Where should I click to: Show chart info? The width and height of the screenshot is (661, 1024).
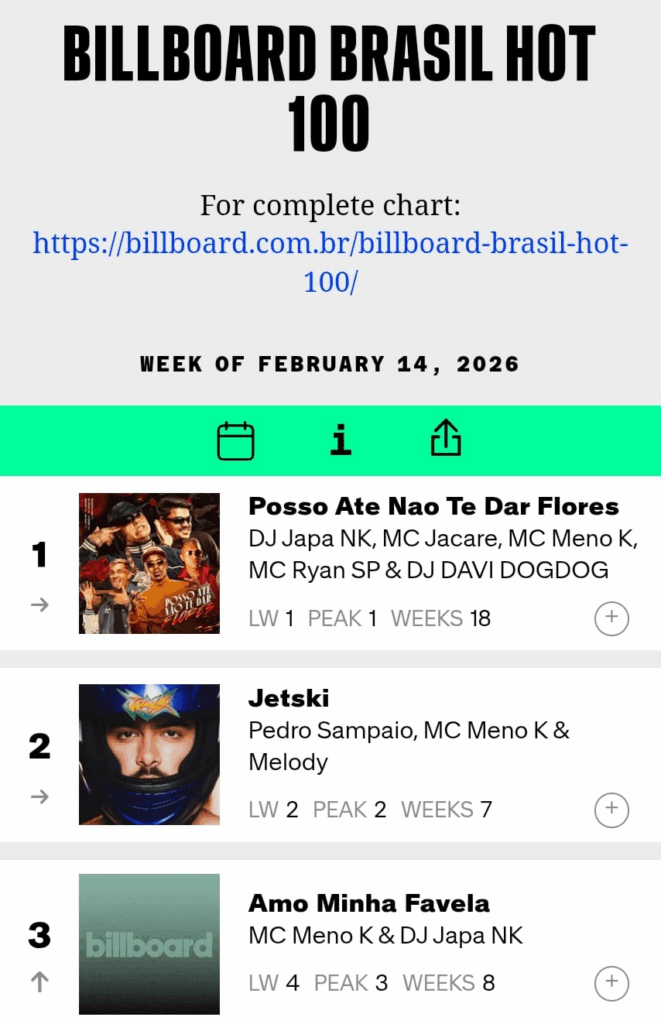[x=341, y=440]
